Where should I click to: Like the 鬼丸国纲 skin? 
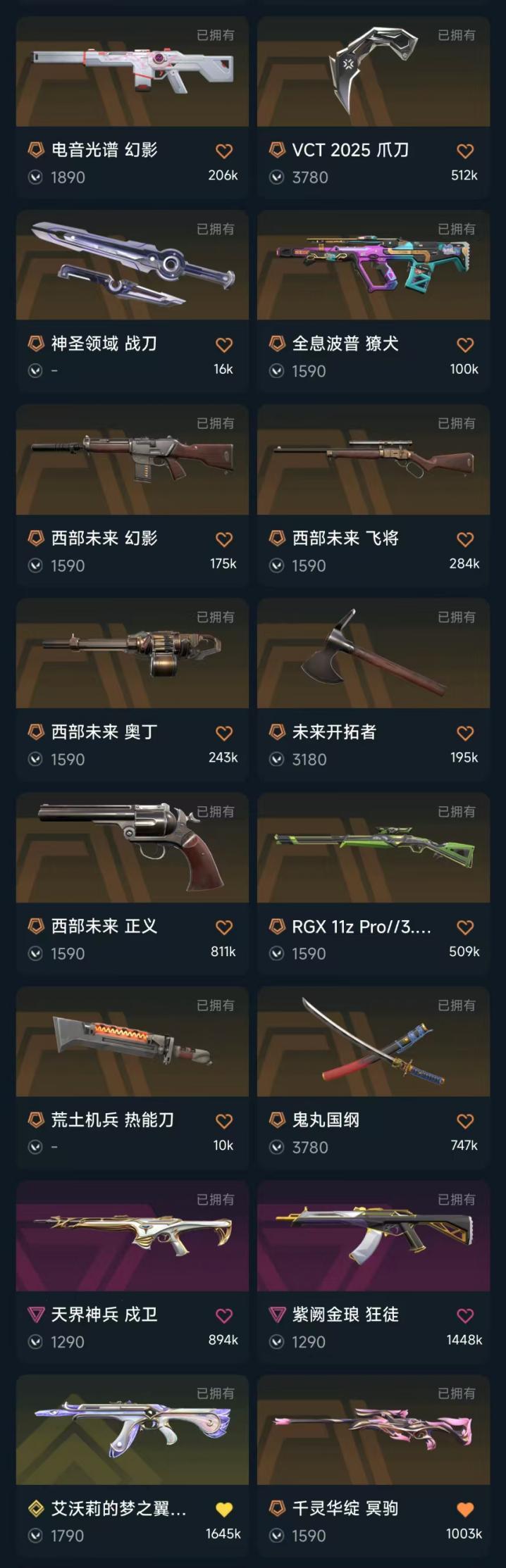click(x=465, y=1121)
